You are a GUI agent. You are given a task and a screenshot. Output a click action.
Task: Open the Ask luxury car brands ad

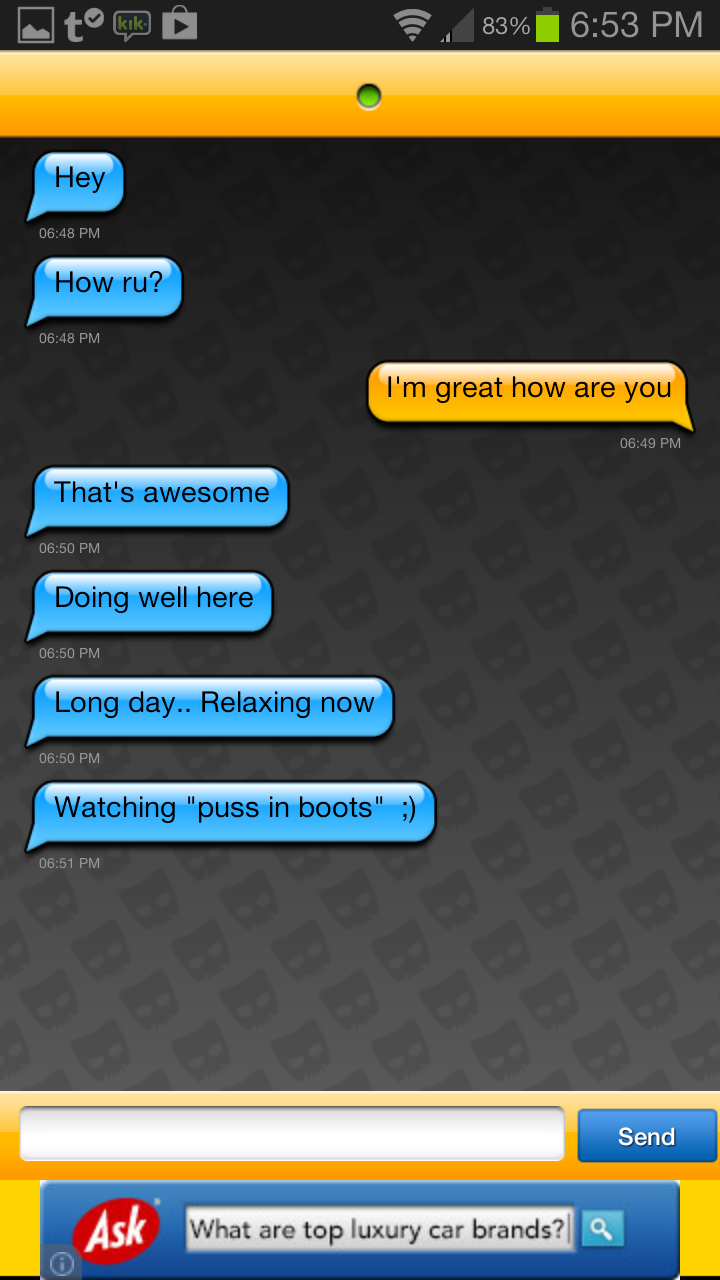360,1230
